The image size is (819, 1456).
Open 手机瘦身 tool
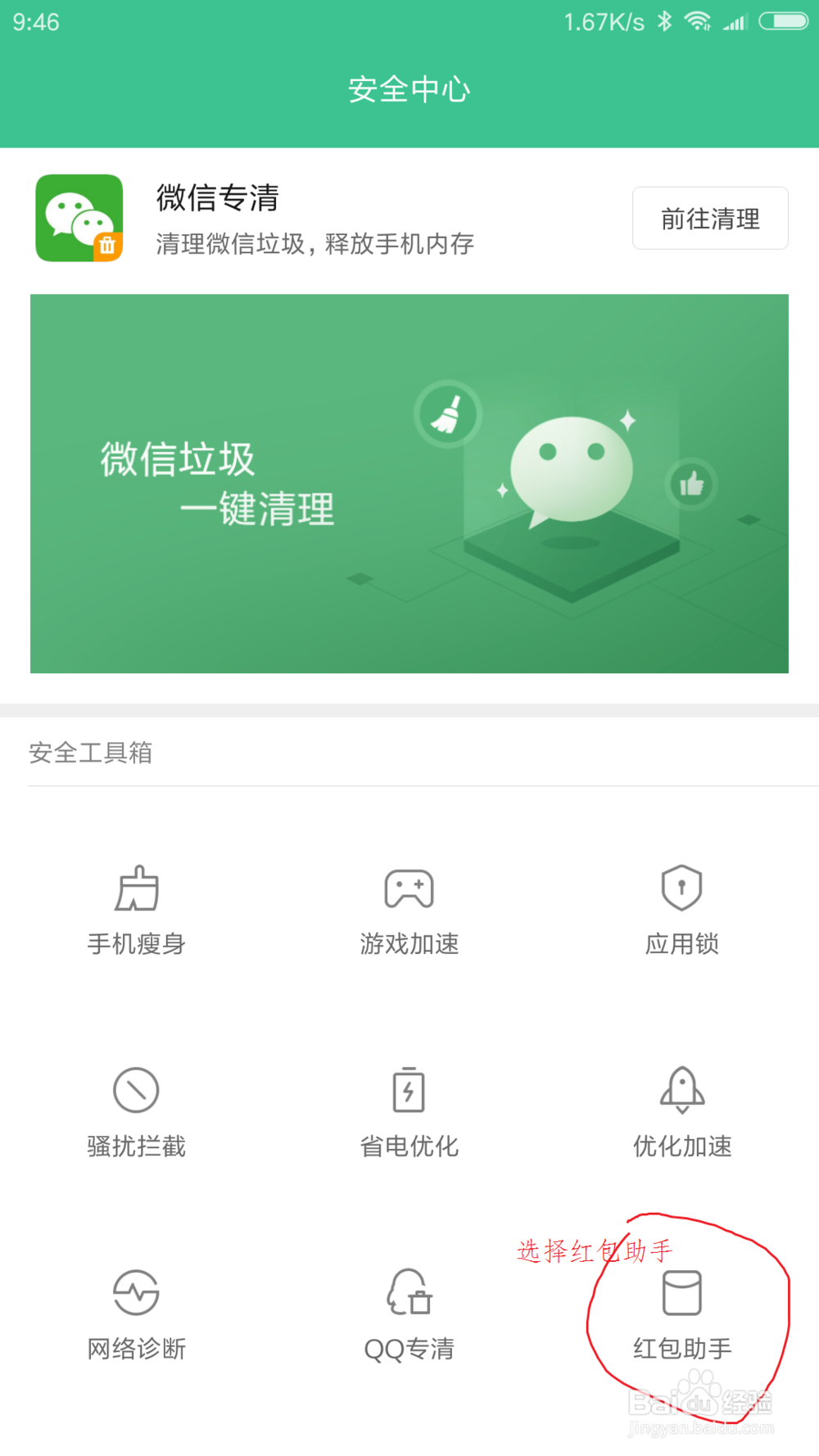coord(136,910)
